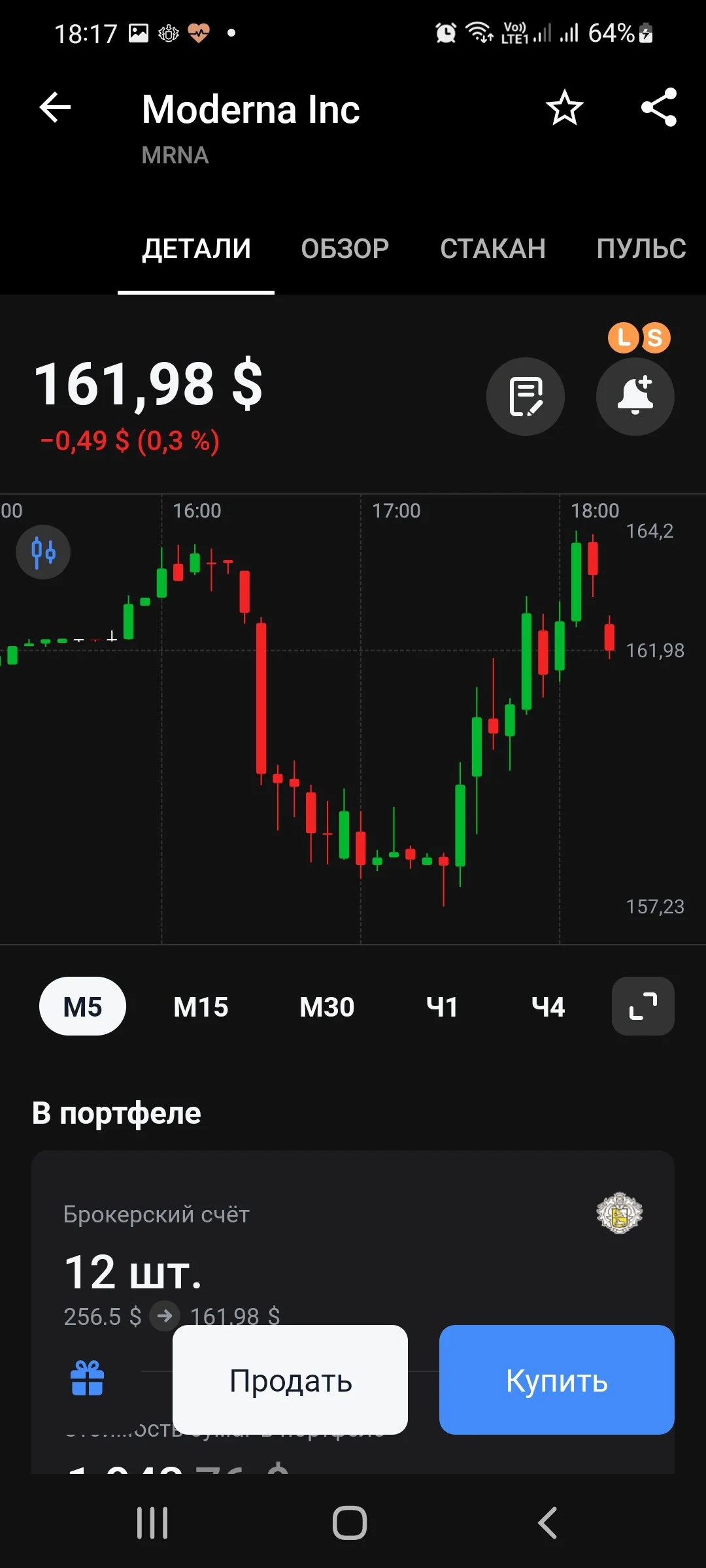This screenshot has height=1568, width=706.
Task: Add Moderna to favorites with star
Action: [564, 108]
